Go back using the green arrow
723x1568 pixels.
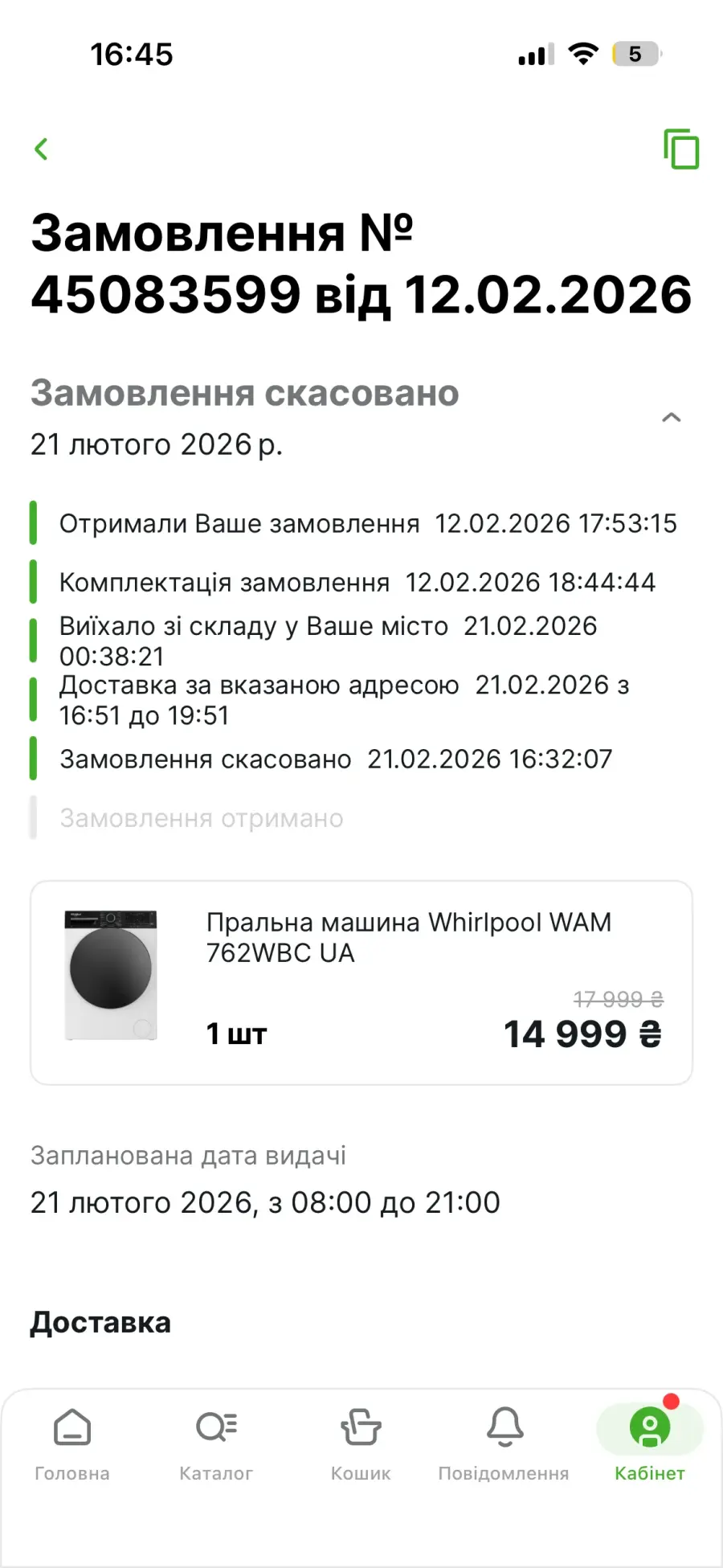[42, 149]
